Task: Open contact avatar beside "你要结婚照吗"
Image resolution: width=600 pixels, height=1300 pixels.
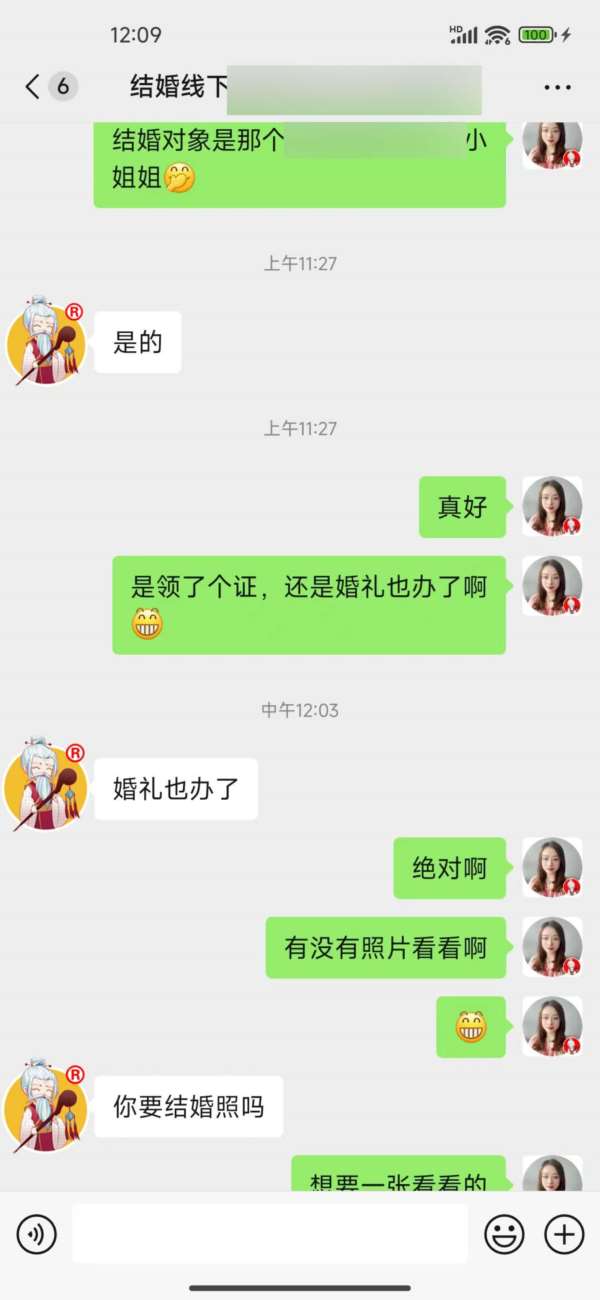Action: [46, 1106]
